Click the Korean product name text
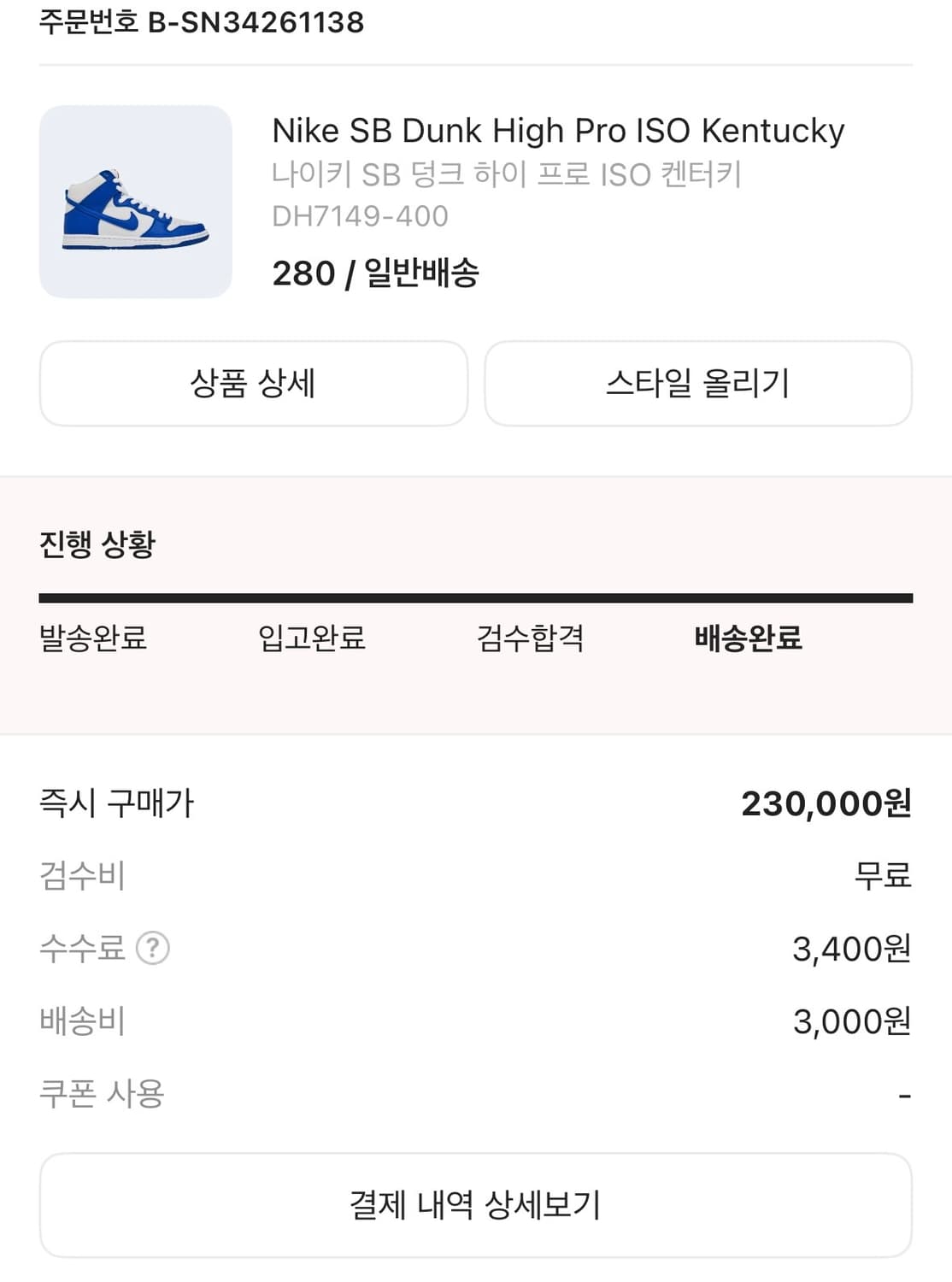 [508, 175]
